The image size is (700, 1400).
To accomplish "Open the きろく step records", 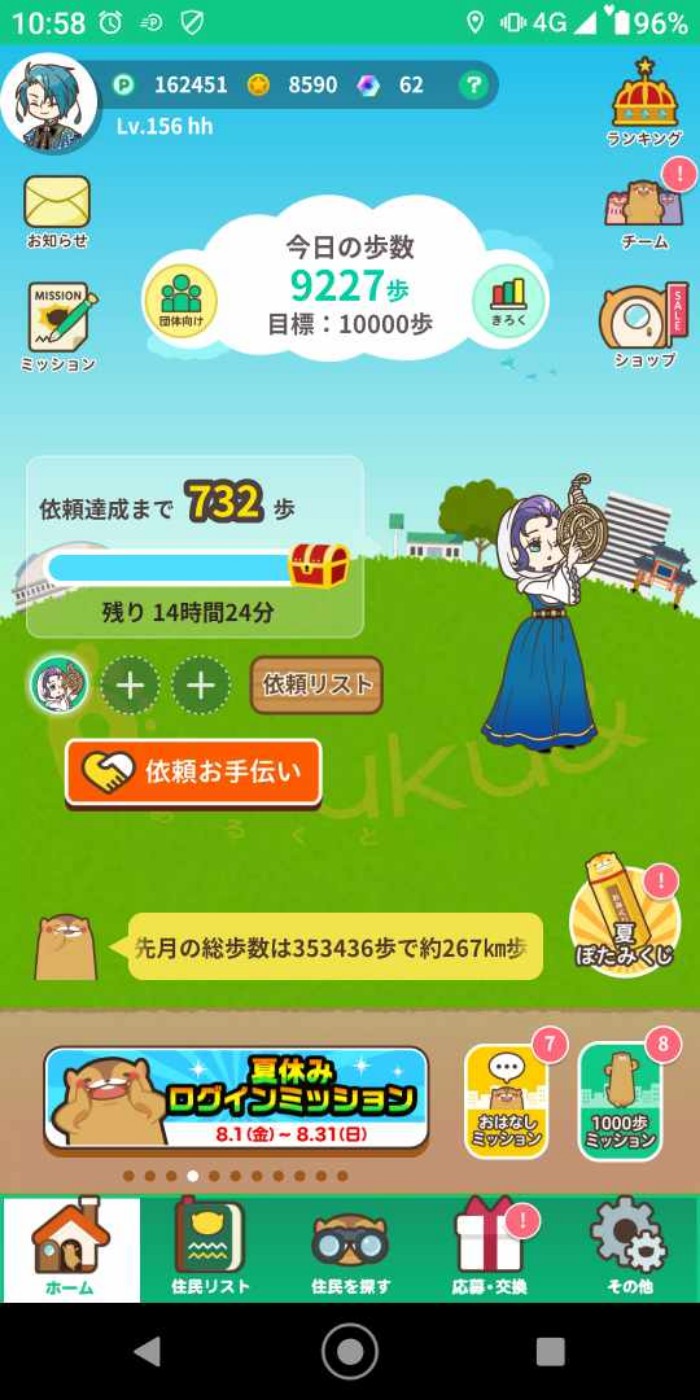I will (508, 299).
